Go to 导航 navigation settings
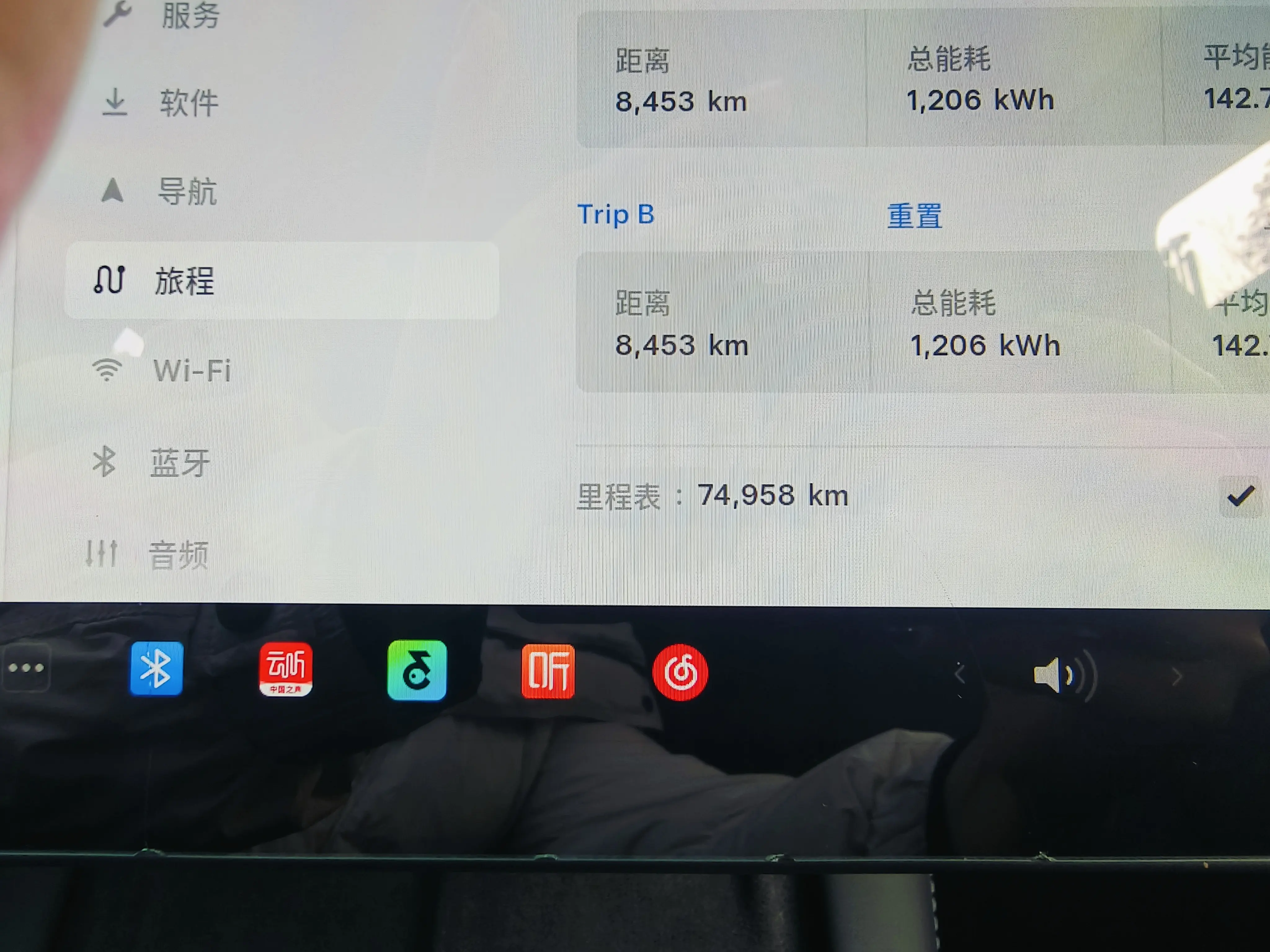 point(187,191)
